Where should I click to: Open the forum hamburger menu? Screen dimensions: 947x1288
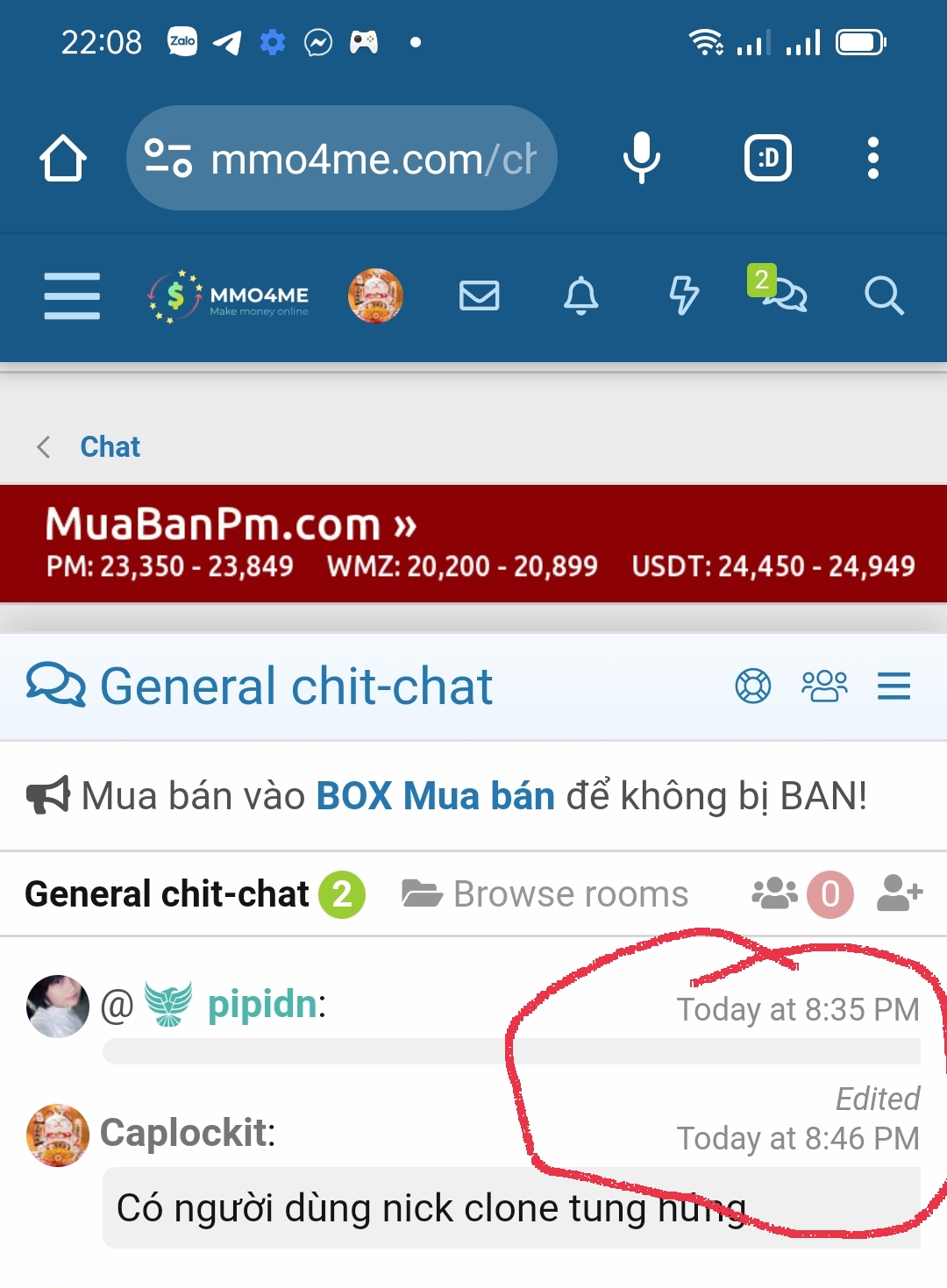(x=72, y=295)
